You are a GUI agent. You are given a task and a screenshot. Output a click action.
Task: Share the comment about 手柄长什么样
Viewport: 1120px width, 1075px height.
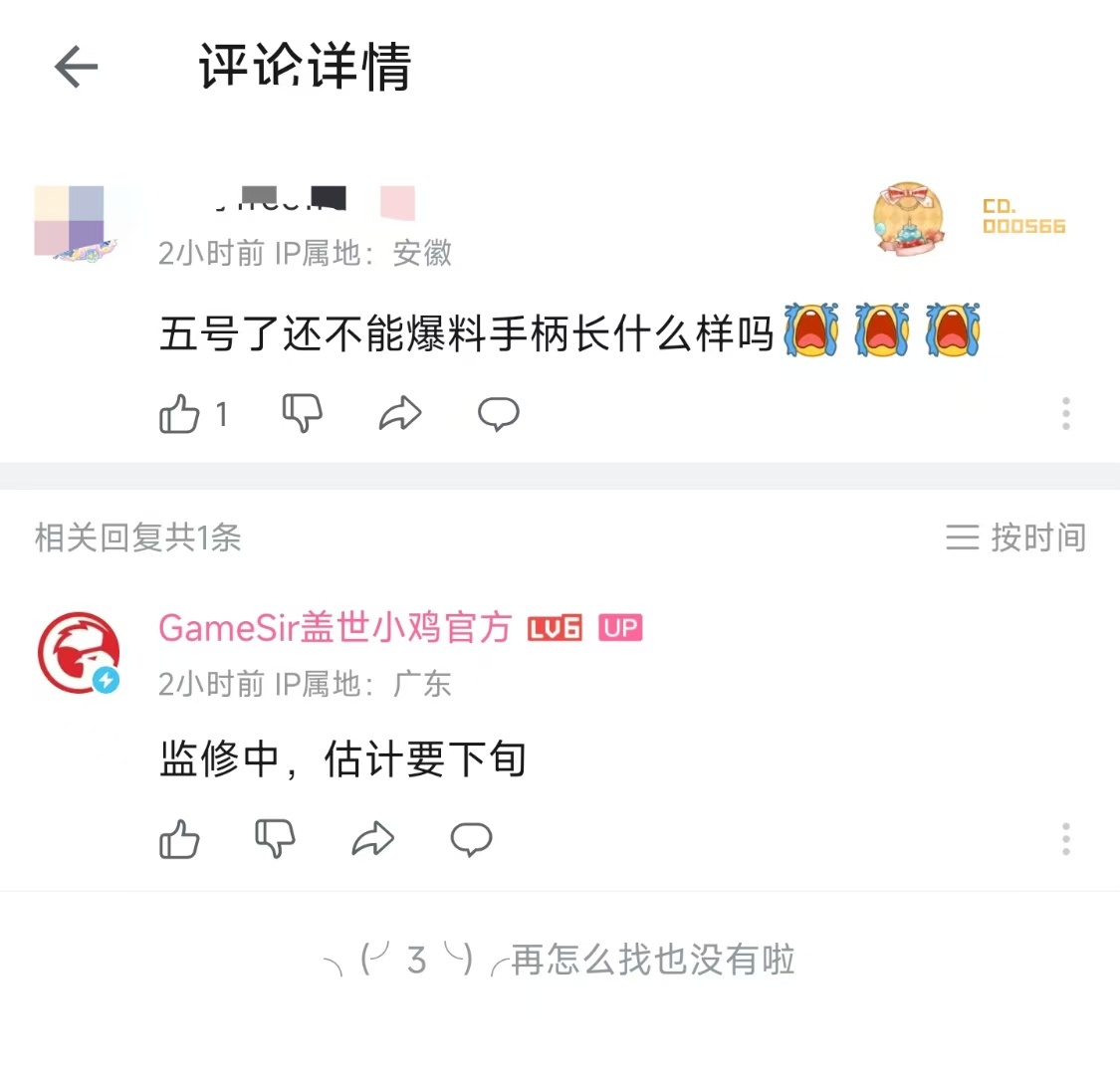(x=400, y=413)
